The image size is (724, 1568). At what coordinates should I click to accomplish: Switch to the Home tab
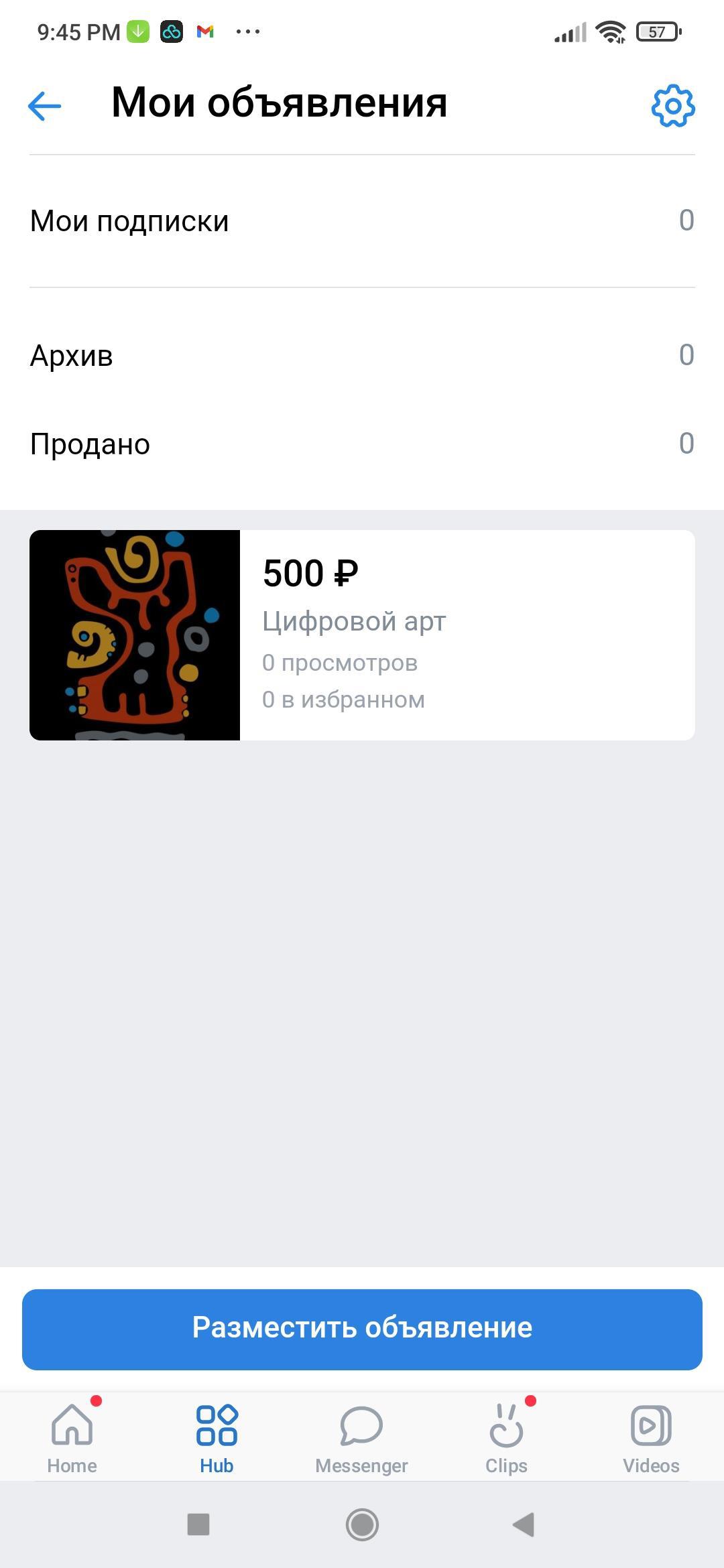[x=72, y=1437]
